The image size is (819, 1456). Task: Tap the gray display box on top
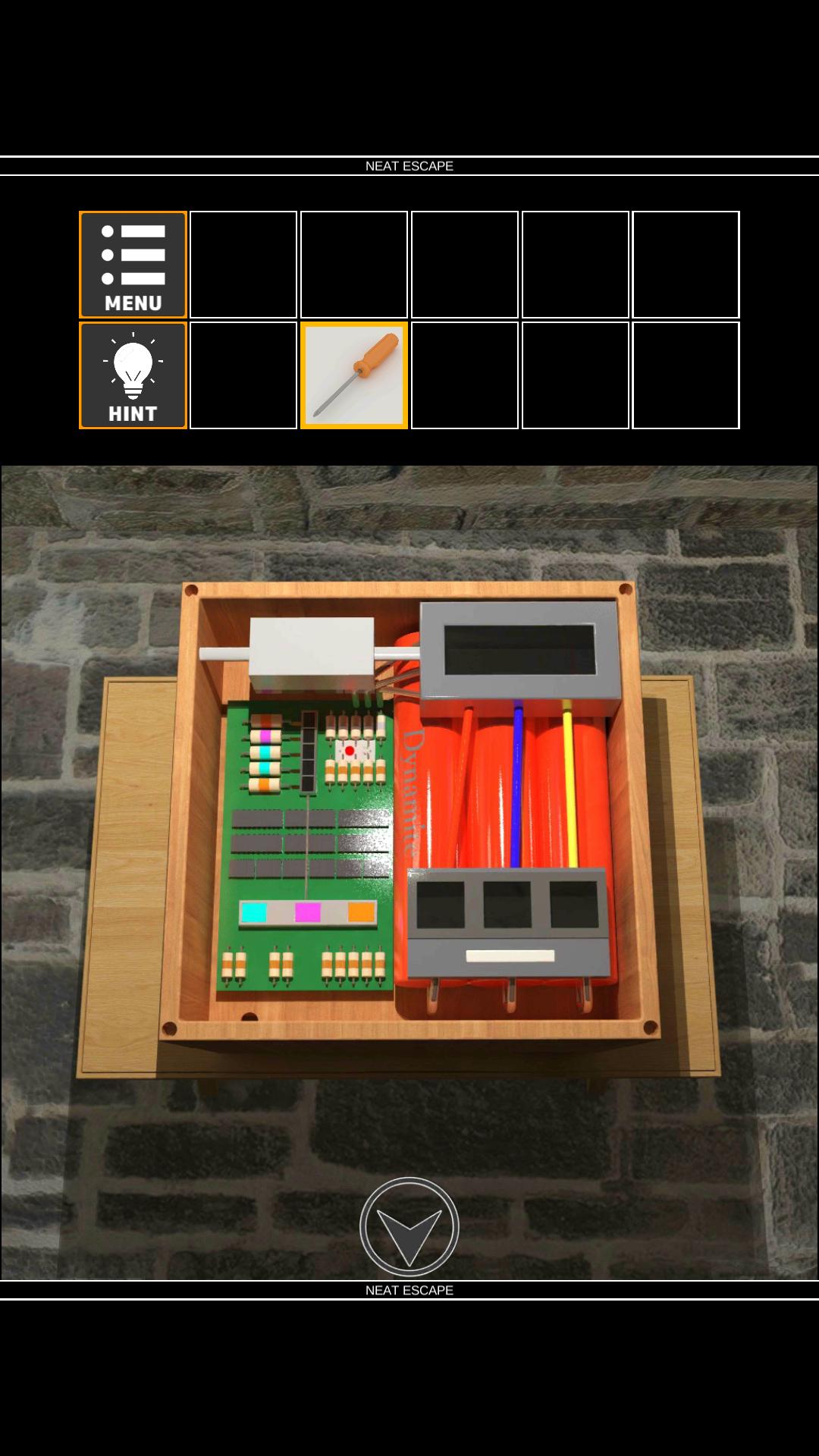[519, 650]
